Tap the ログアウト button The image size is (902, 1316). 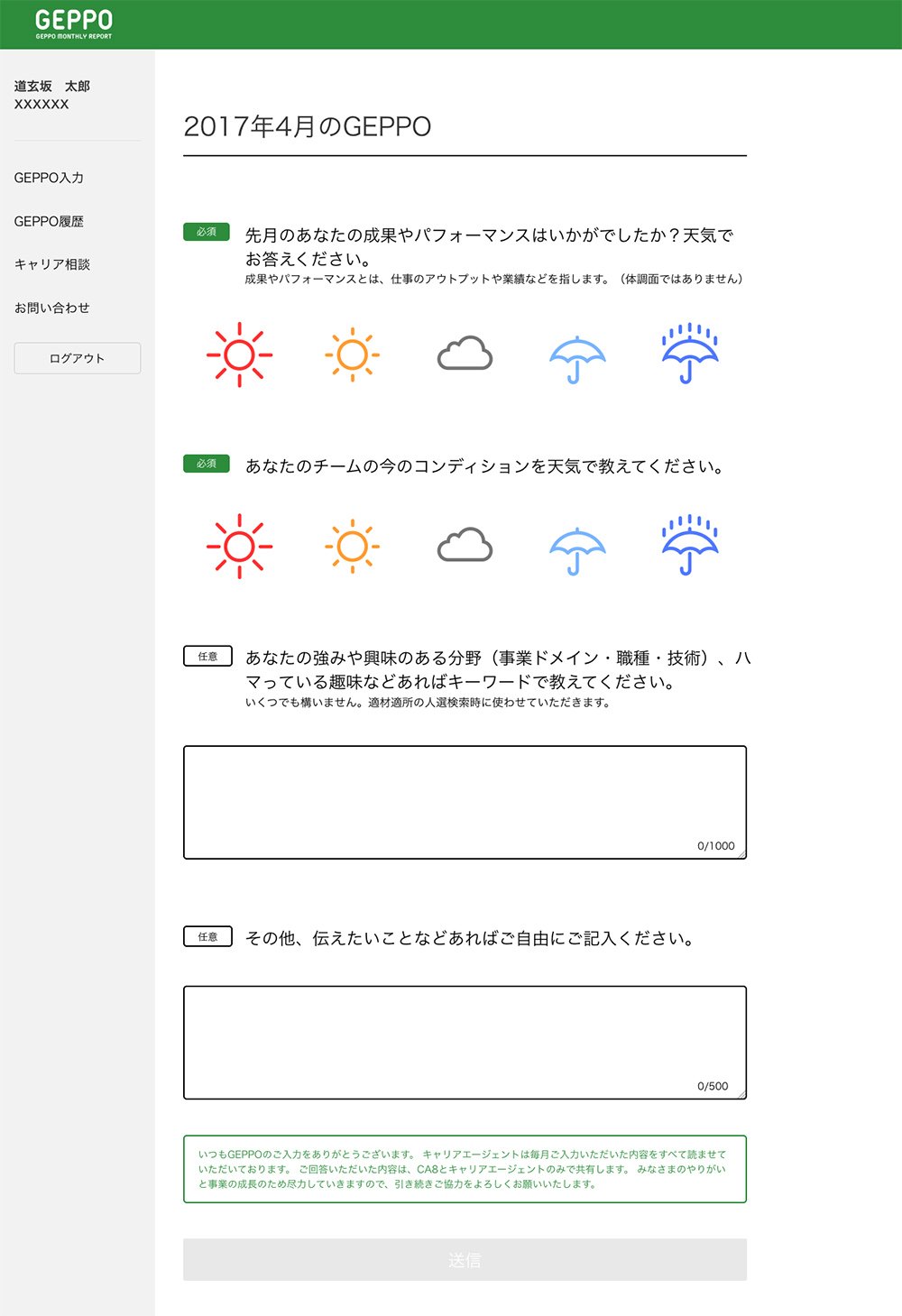(78, 358)
